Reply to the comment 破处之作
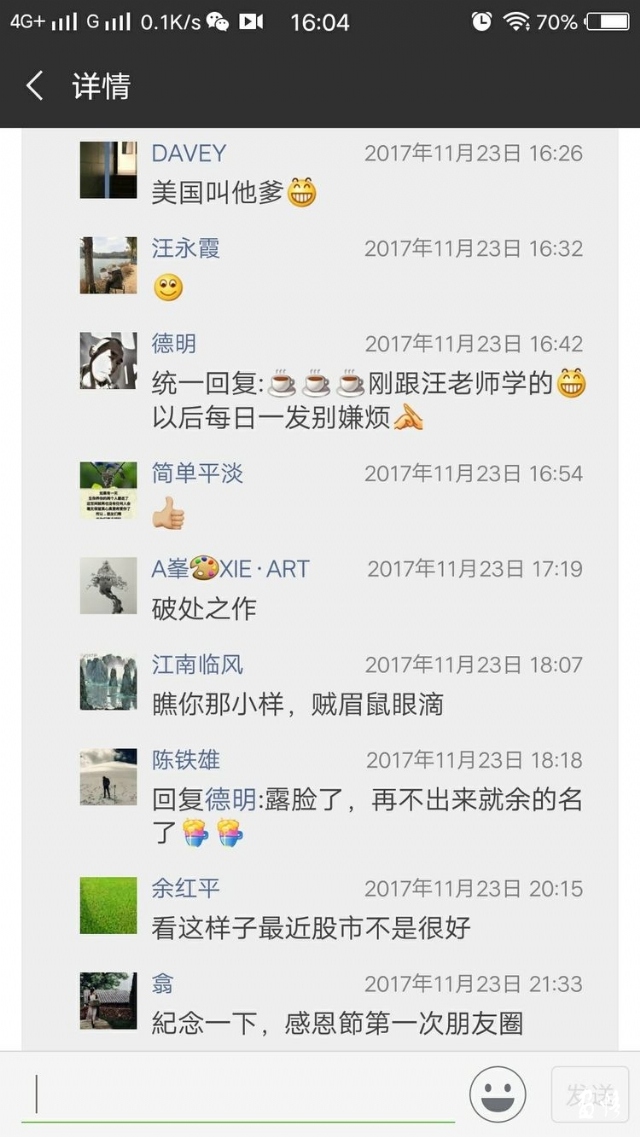 204,608
